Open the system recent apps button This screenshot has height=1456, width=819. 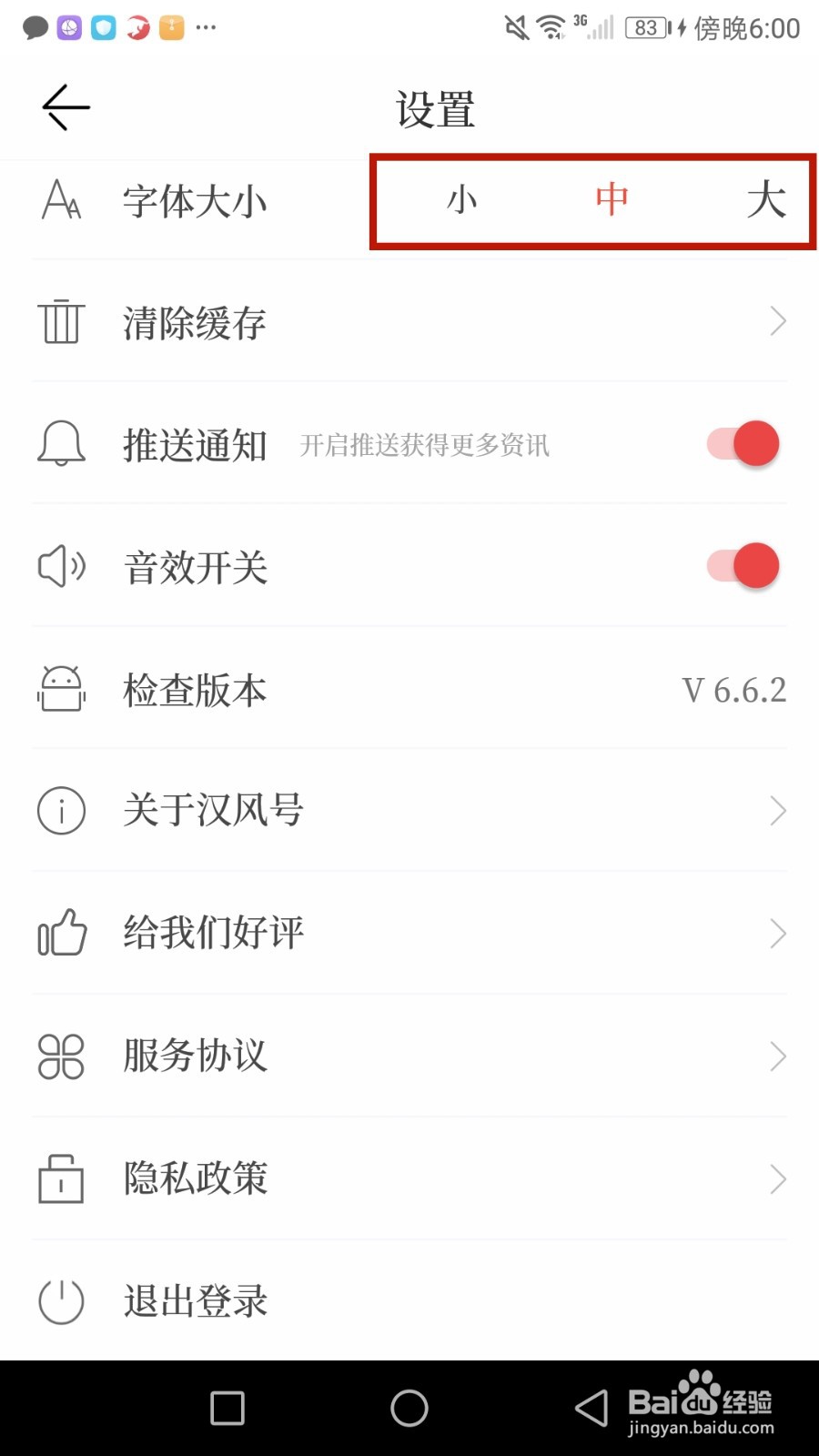(227, 1408)
